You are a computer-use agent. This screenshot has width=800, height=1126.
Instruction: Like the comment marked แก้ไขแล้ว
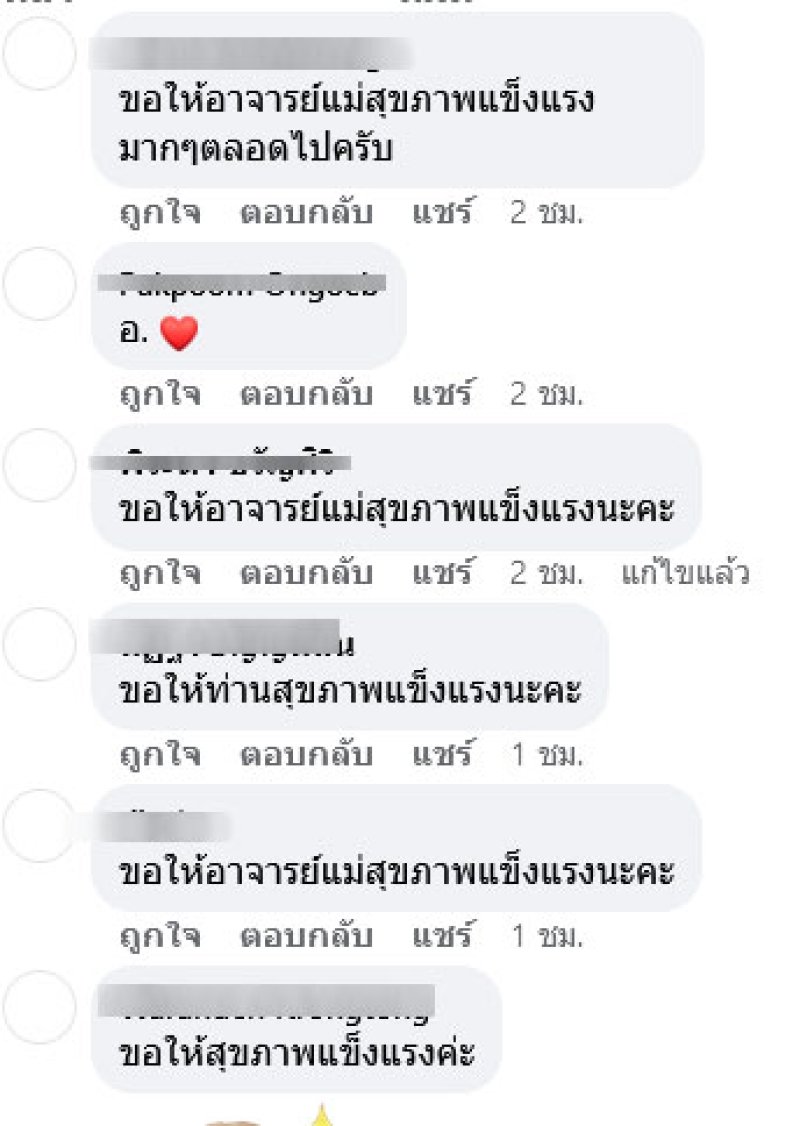(x=160, y=574)
